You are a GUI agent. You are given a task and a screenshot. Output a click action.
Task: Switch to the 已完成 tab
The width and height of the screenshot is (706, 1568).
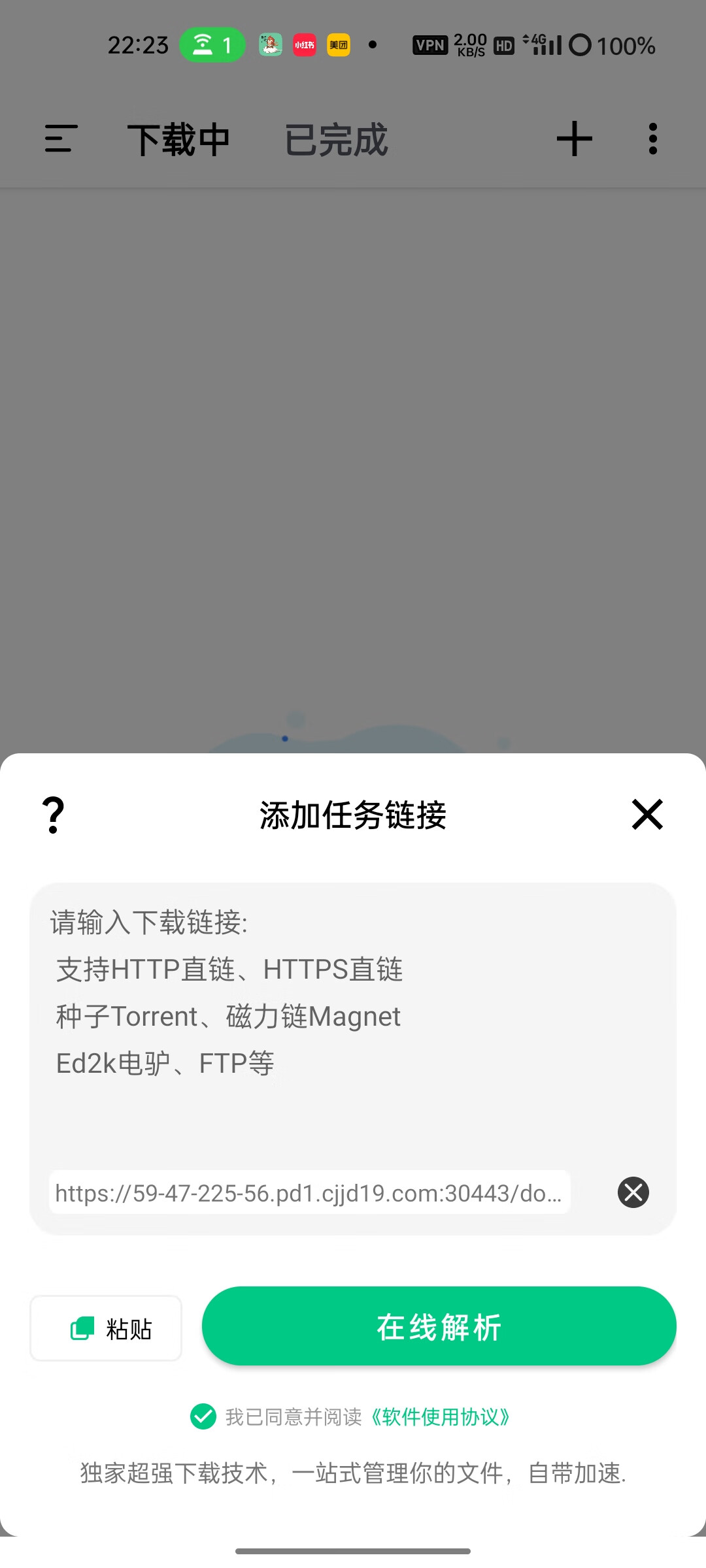337,139
